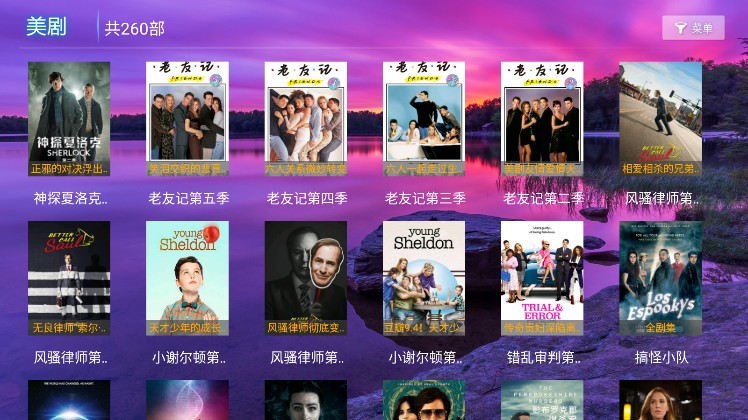Open the 小谢尔顿 tile captioned 天才少年的成长
Viewport: 748px width, 420px height.
click(187, 279)
